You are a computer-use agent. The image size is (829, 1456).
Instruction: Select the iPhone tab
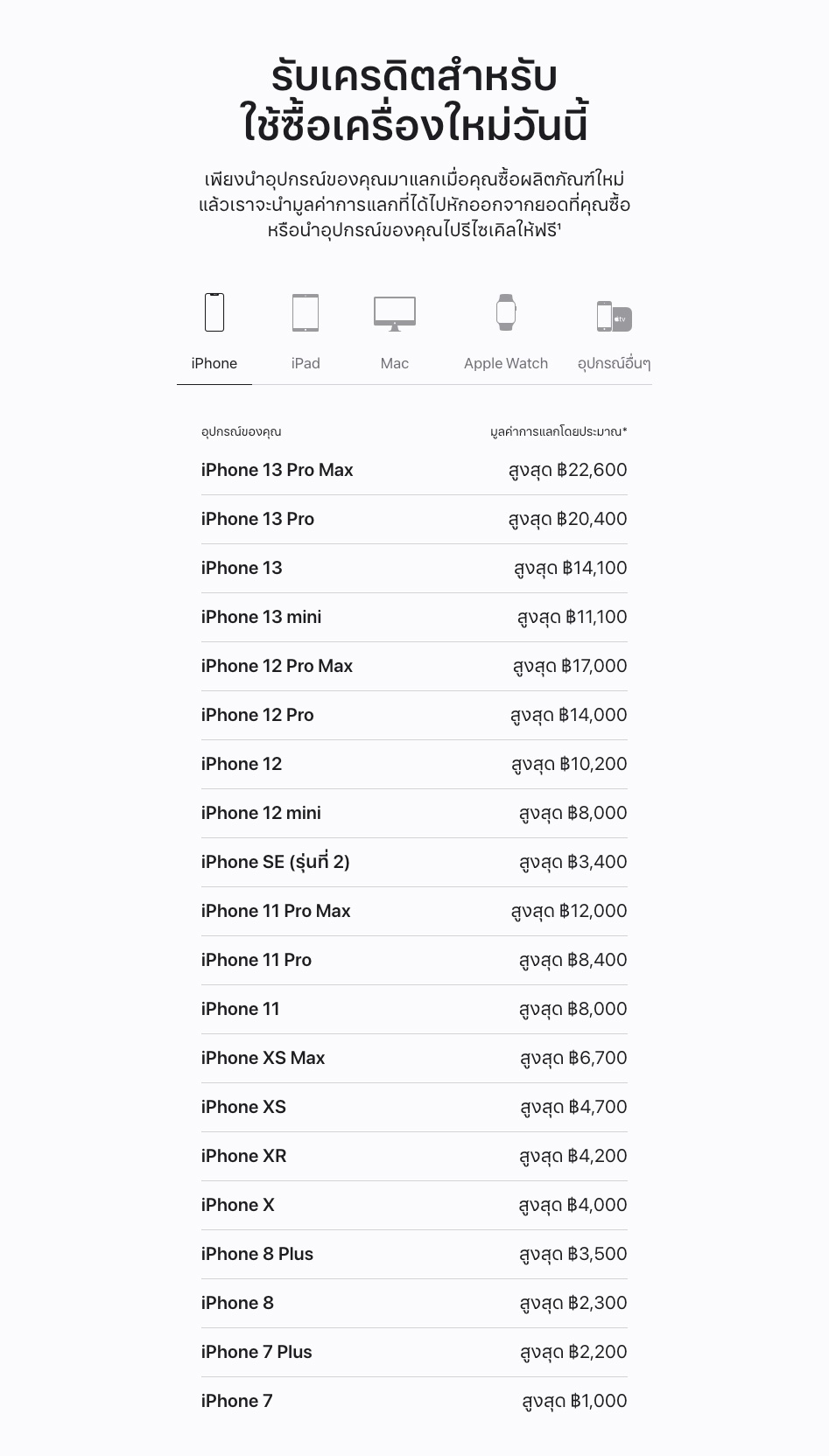click(214, 334)
